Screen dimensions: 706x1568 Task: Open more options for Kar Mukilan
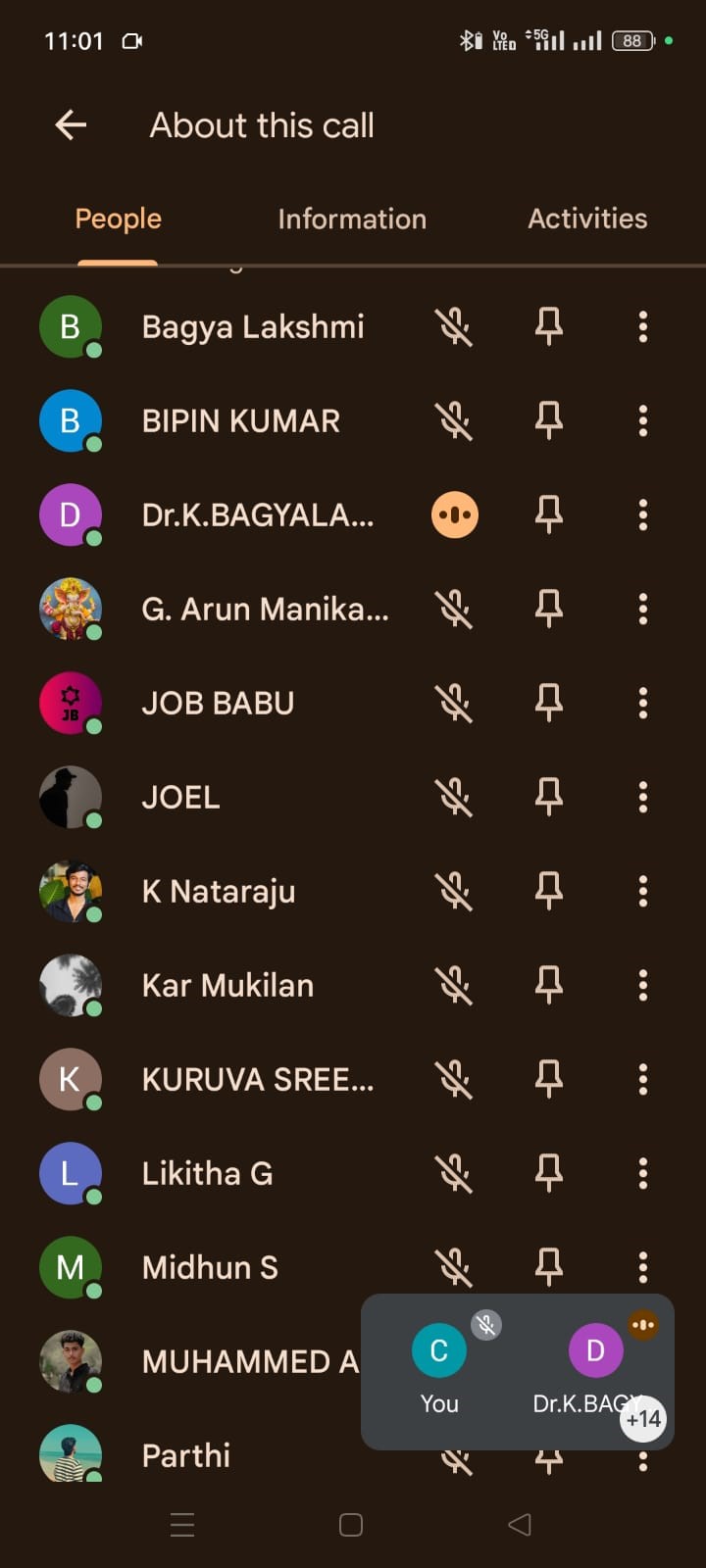(x=642, y=985)
